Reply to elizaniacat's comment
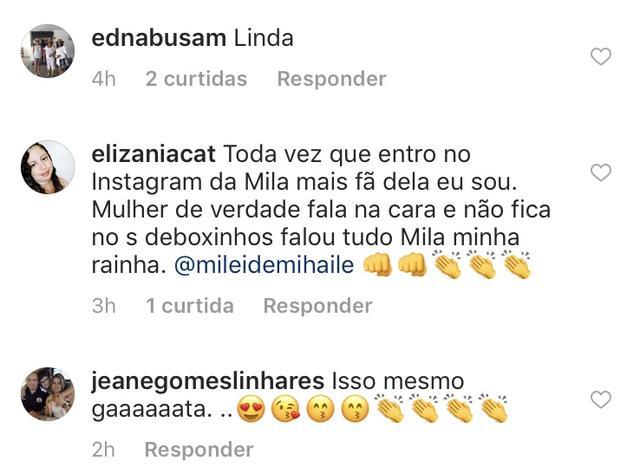The height and width of the screenshot is (467, 640). click(317, 306)
